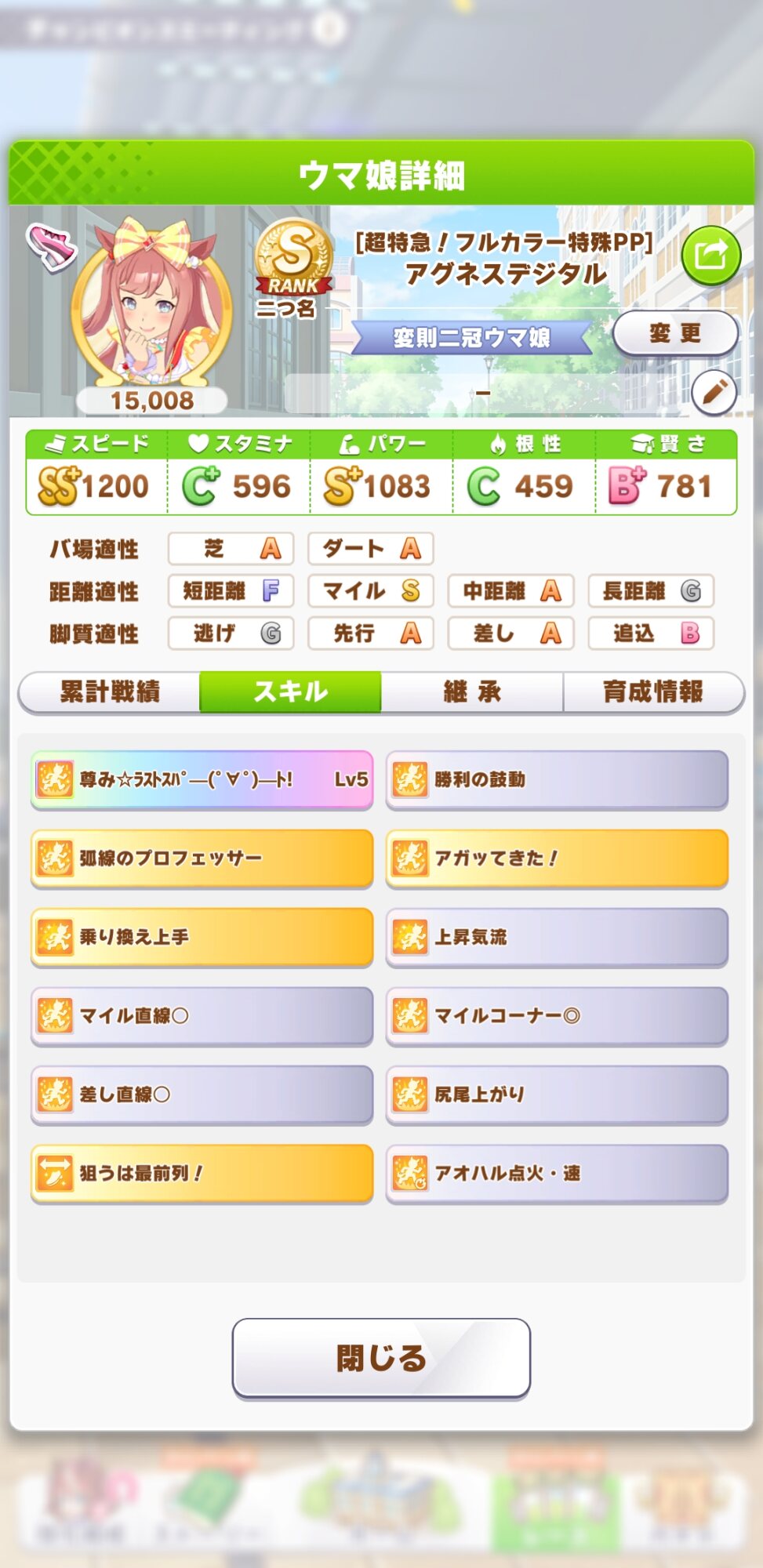The width and height of the screenshot is (763, 1568).
Task: Switch to the 継承 tab
Action: coord(472,691)
